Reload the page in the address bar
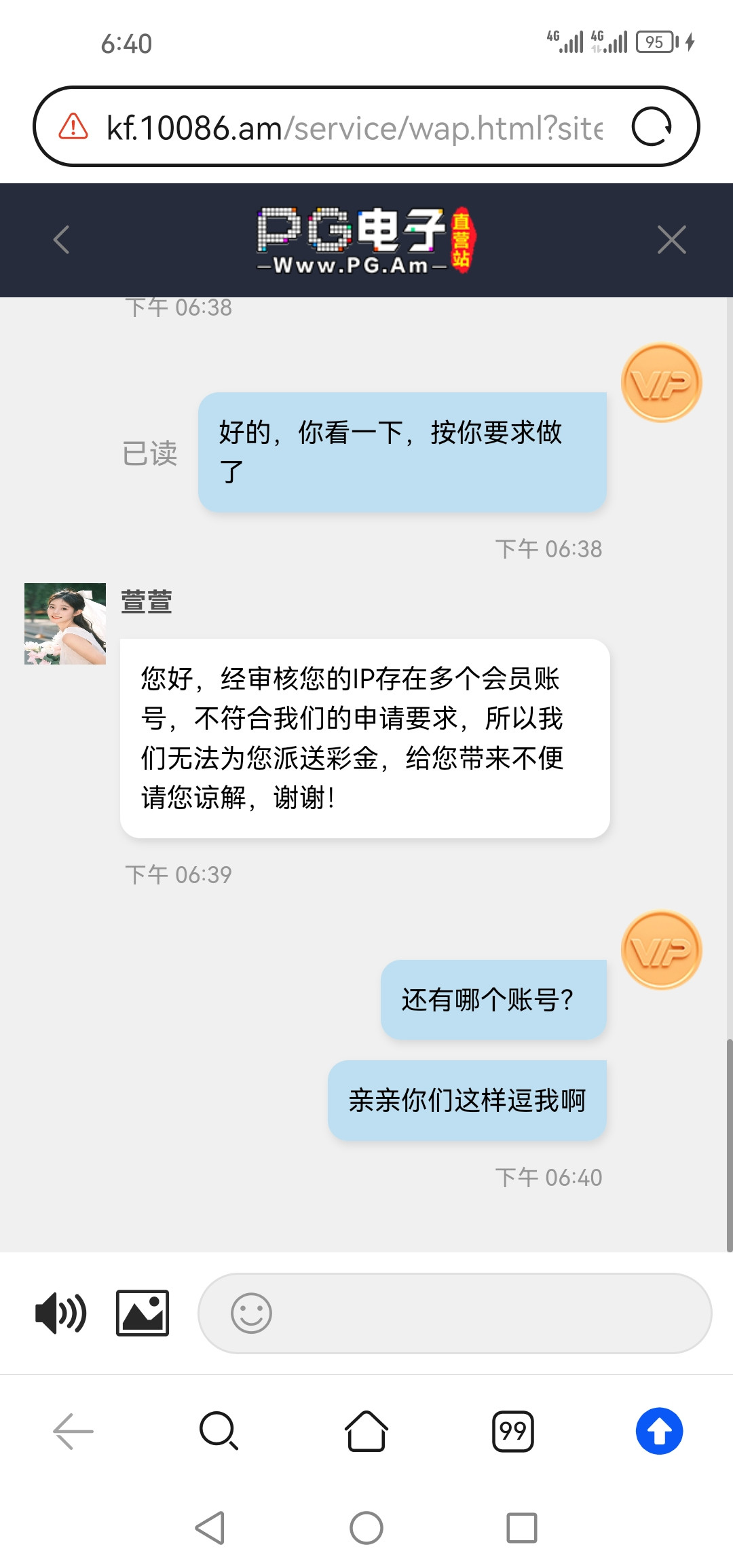Viewport: 733px width, 1568px height. tap(652, 127)
